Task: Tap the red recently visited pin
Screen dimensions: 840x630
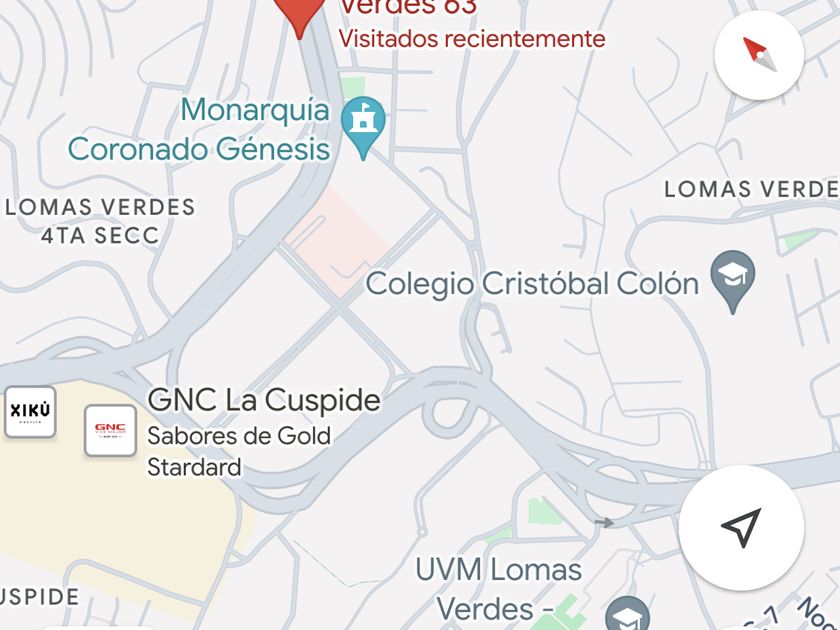Action: coord(299,12)
